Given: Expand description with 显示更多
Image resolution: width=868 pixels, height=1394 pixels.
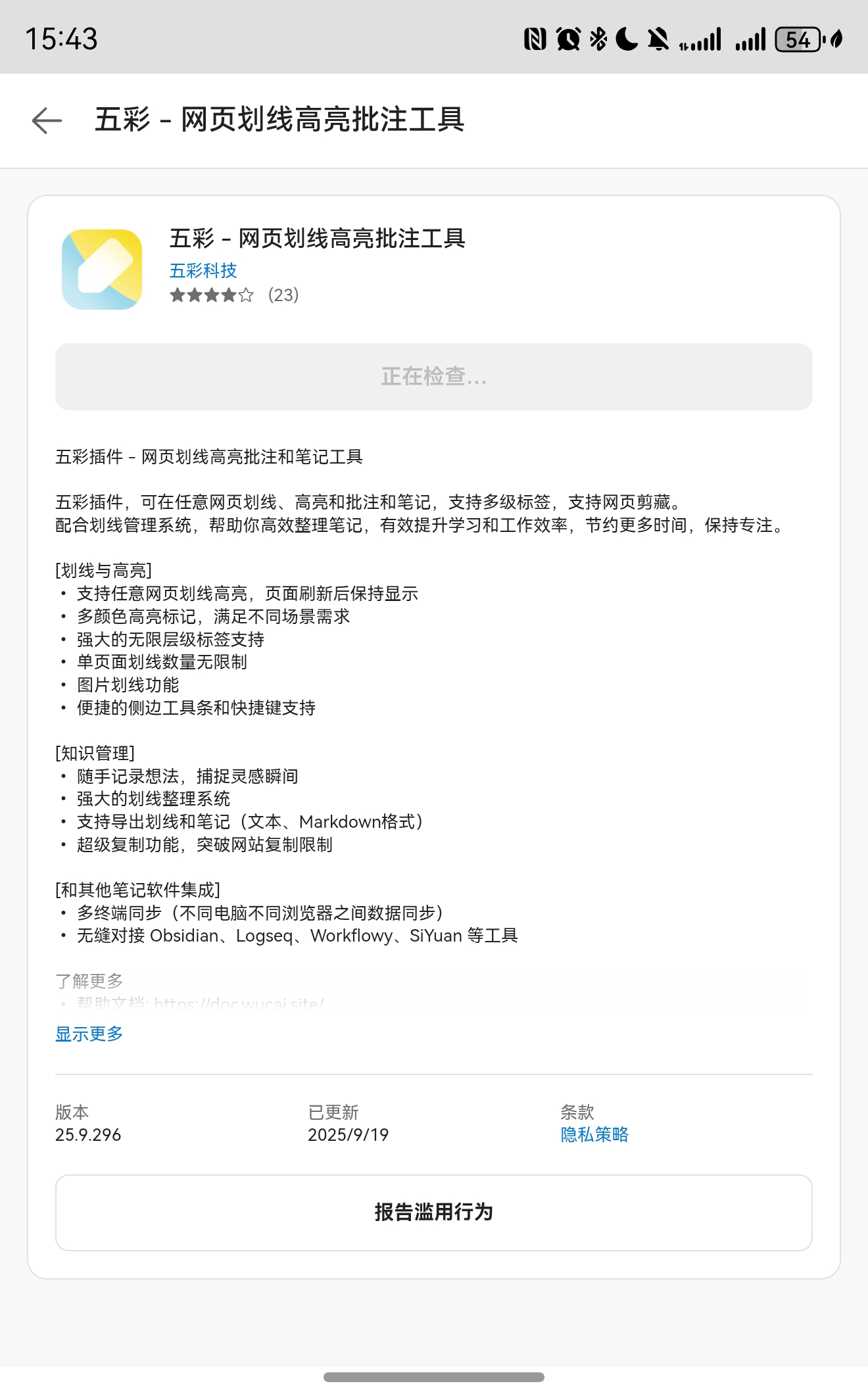Looking at the screenshot, I should pos(89,1034).
